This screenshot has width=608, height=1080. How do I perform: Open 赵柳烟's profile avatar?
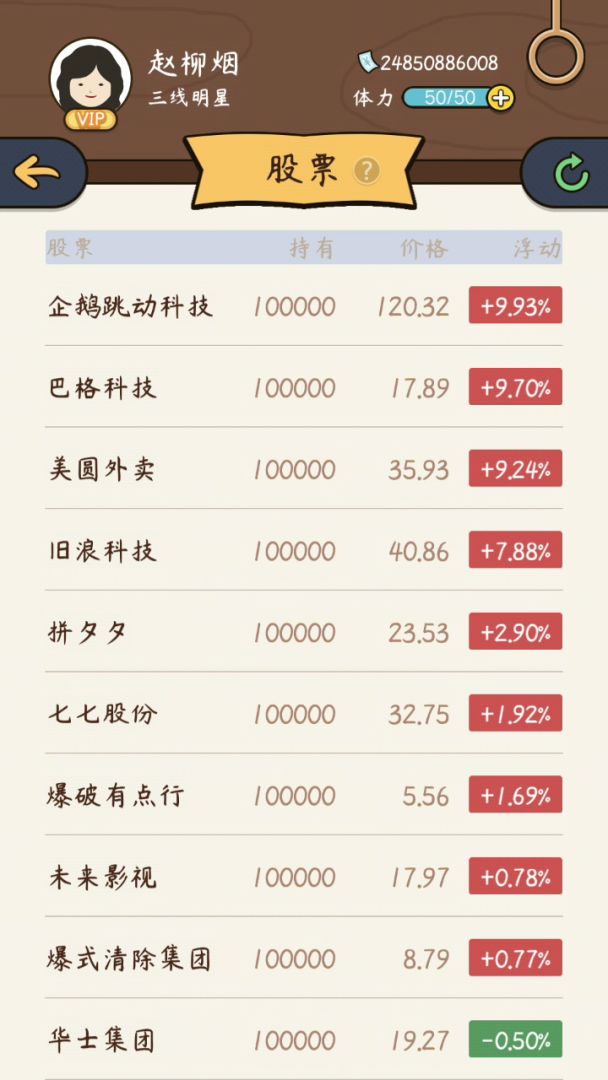[91, 80]
